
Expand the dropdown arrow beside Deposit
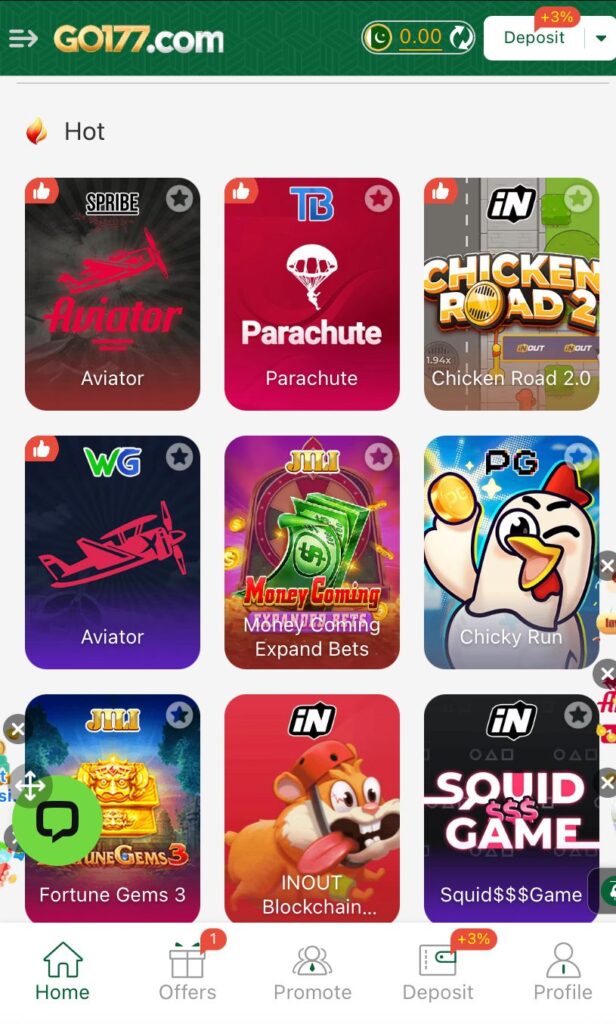point(600,39)
